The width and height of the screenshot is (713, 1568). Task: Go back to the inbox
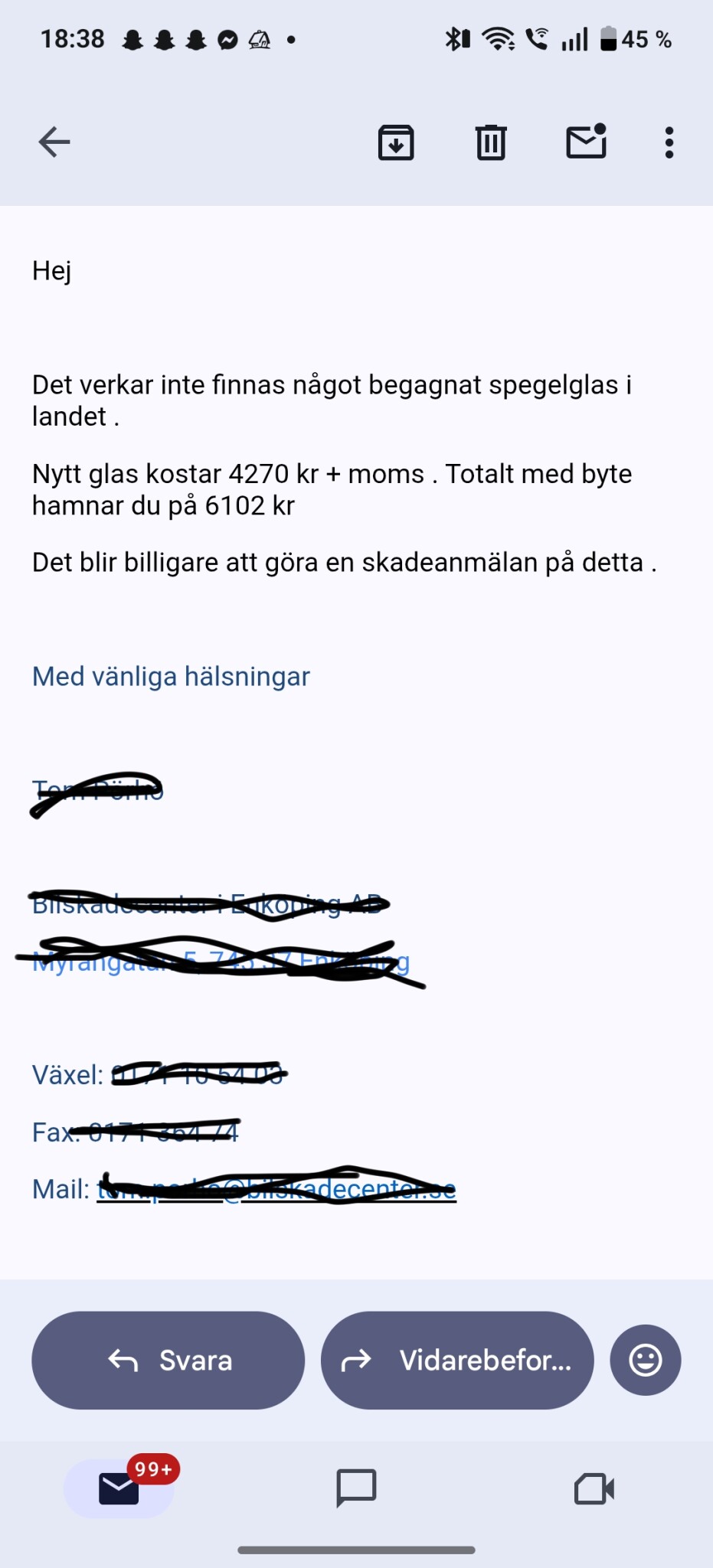(x=54, y=142)
